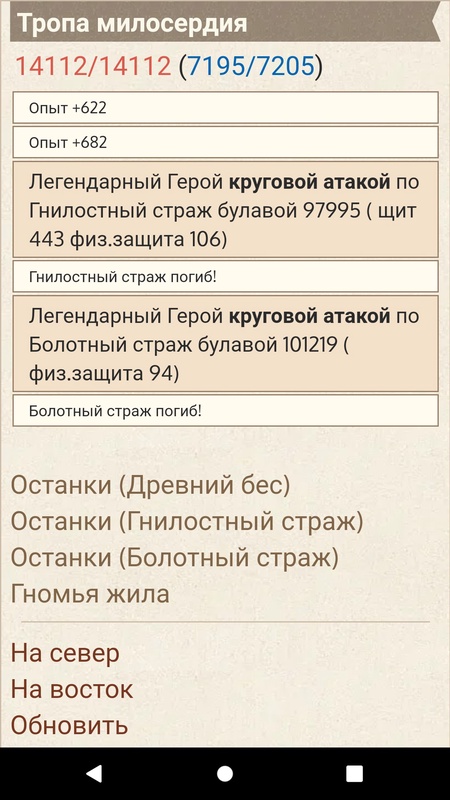The image size is (450, 800).
Task: Open Останки (Гнилостный страж) link
Action: pyautogui.click(x=187, y=521)
